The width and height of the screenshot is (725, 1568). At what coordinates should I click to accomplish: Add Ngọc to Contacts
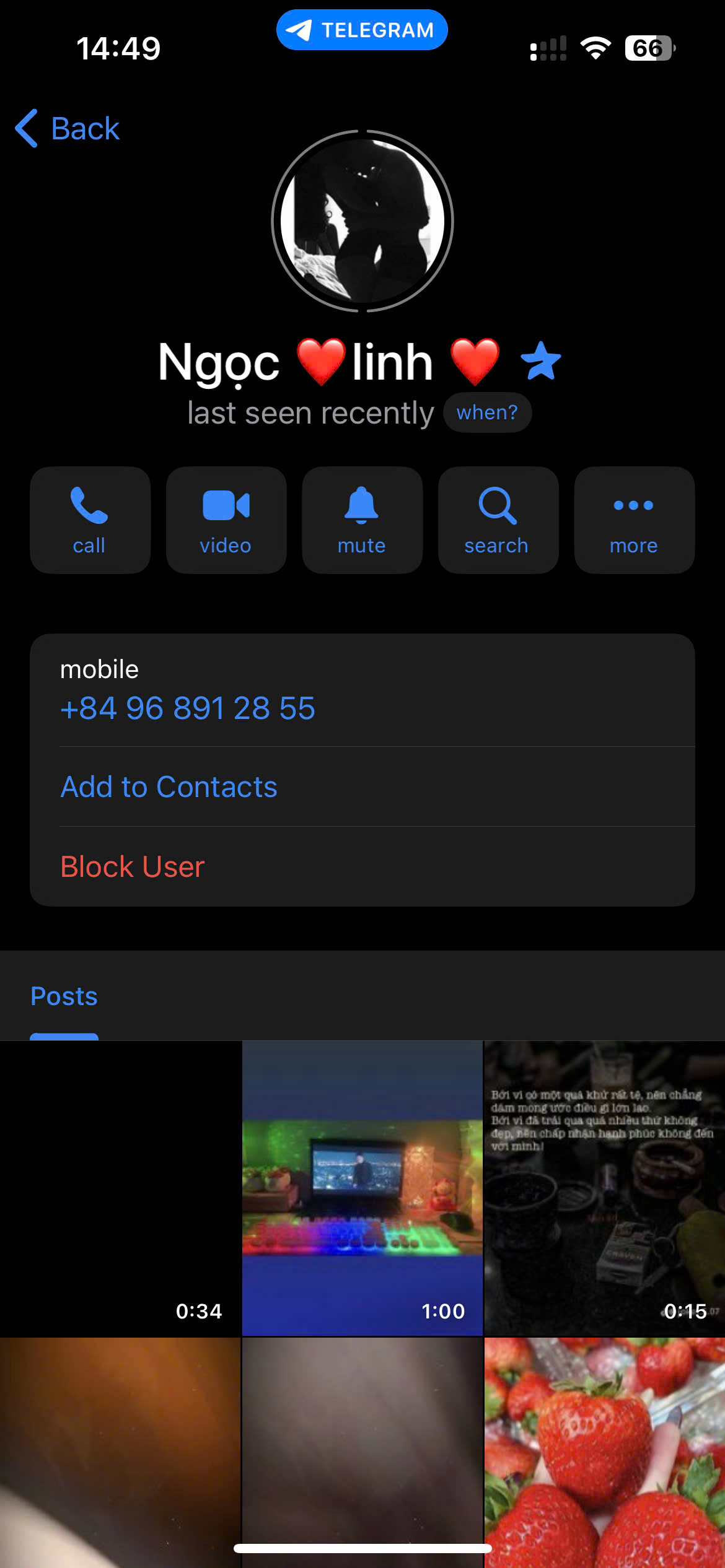coord(169,786)
